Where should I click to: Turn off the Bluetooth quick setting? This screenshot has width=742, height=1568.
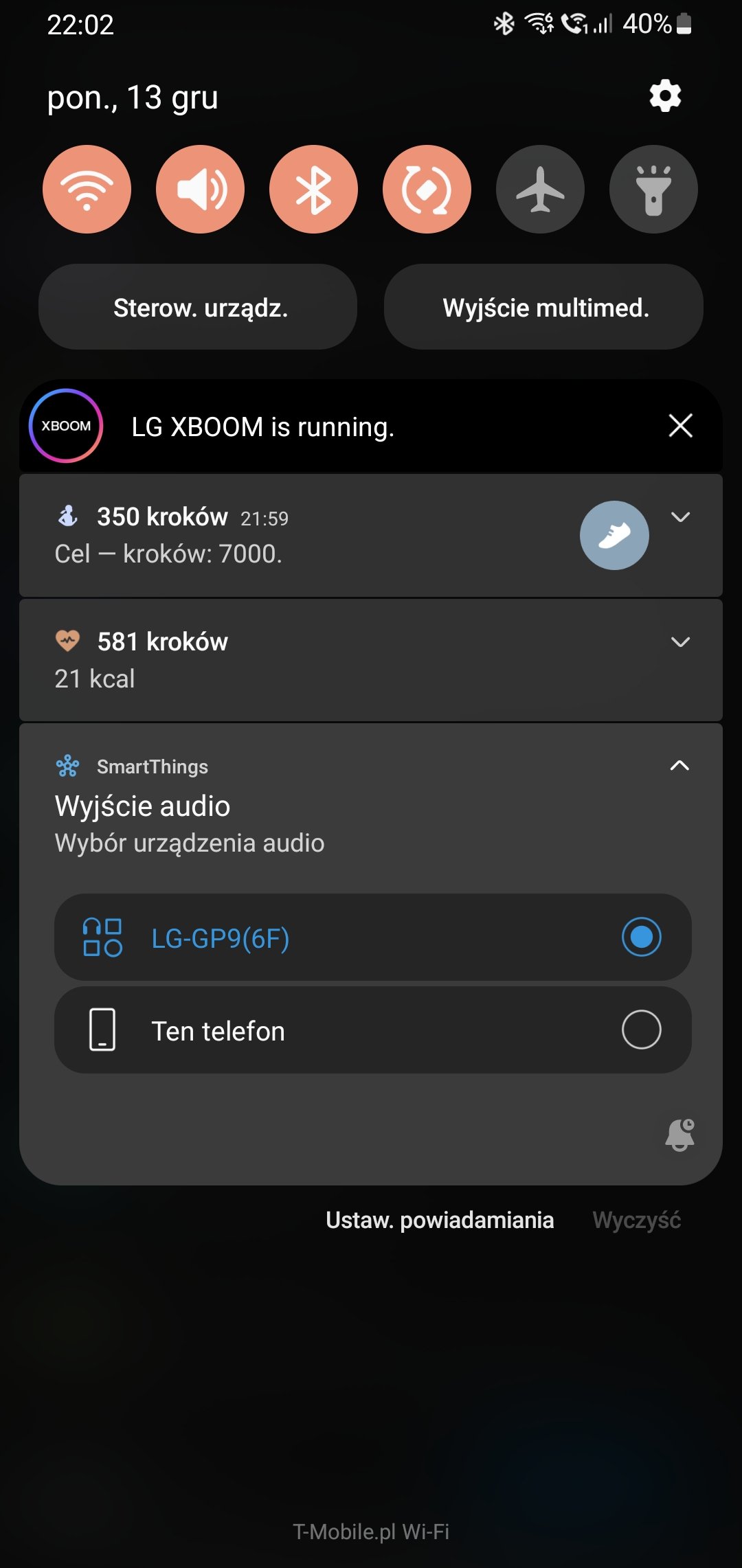314,189
